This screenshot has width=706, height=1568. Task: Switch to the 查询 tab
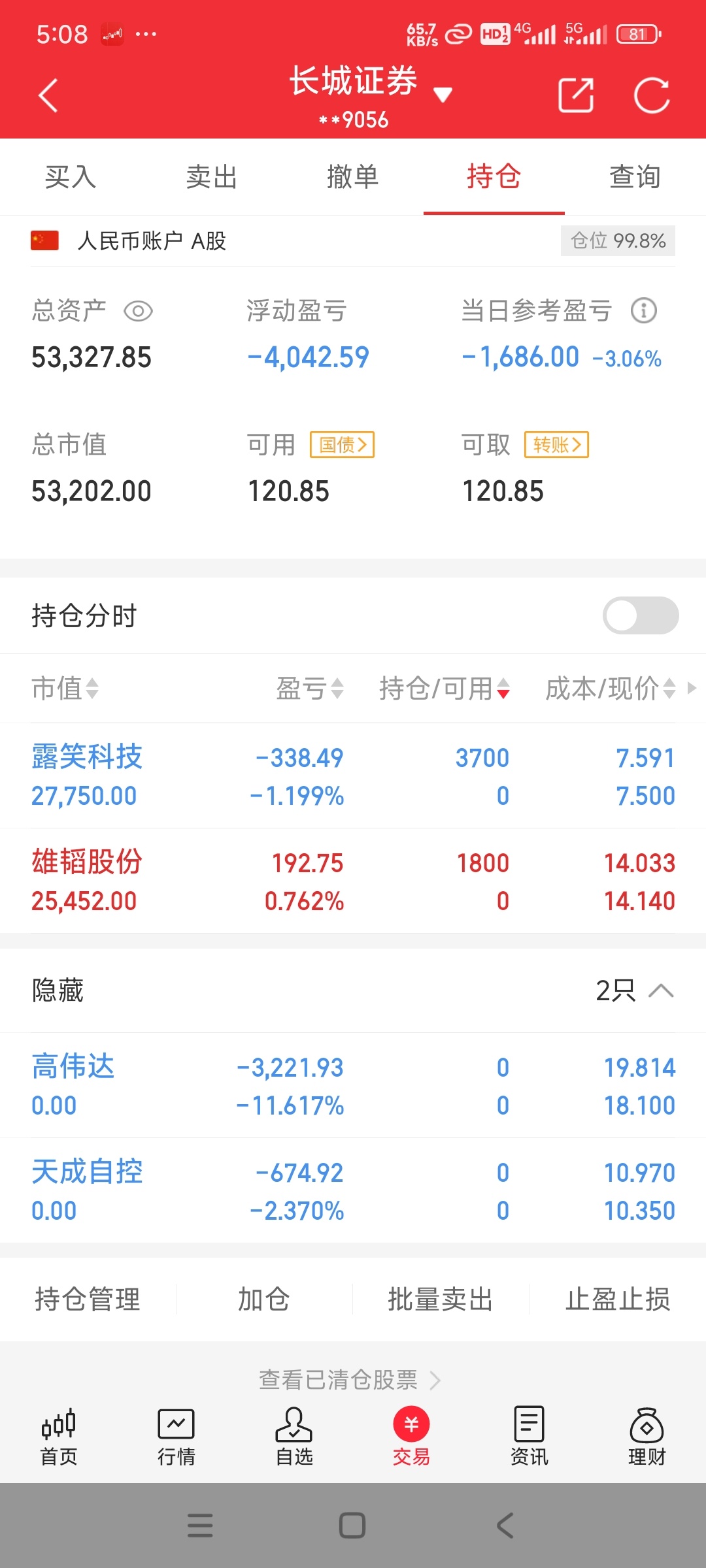pyautogui.click(x=635, y=177)
